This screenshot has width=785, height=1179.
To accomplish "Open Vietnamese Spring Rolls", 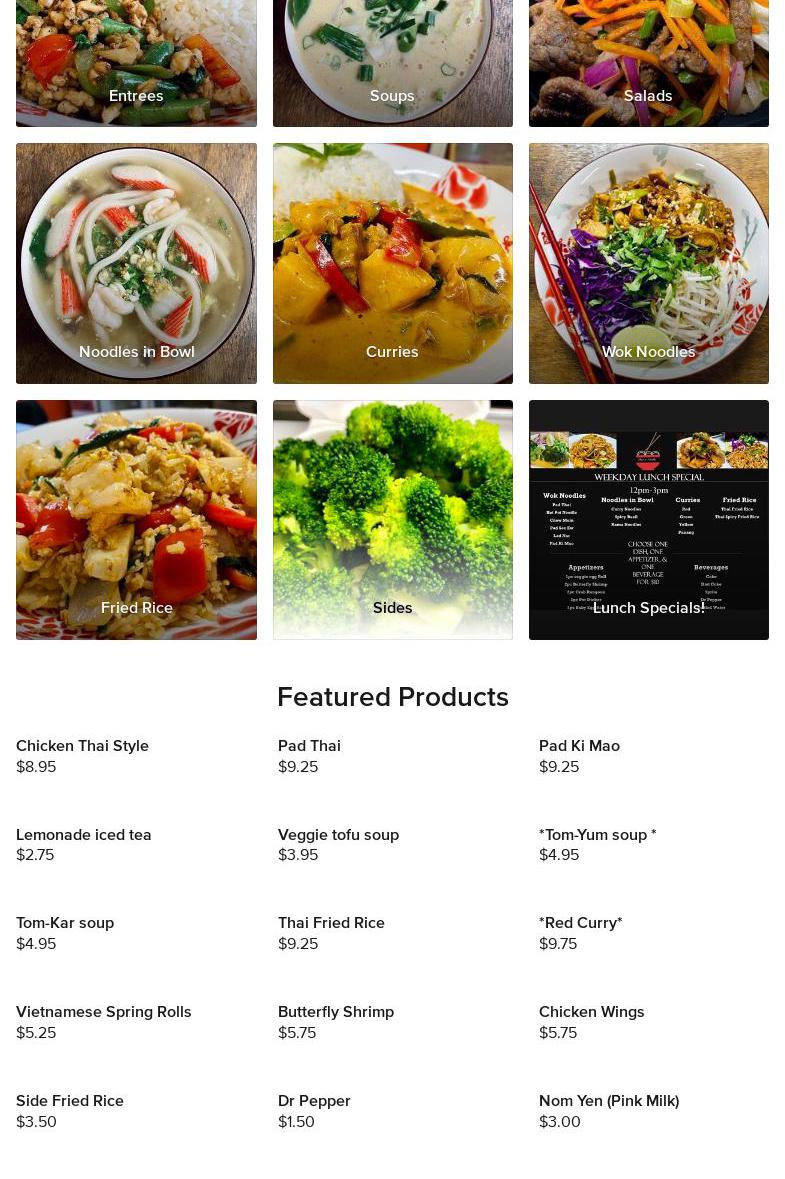I will click(103, 1012).
